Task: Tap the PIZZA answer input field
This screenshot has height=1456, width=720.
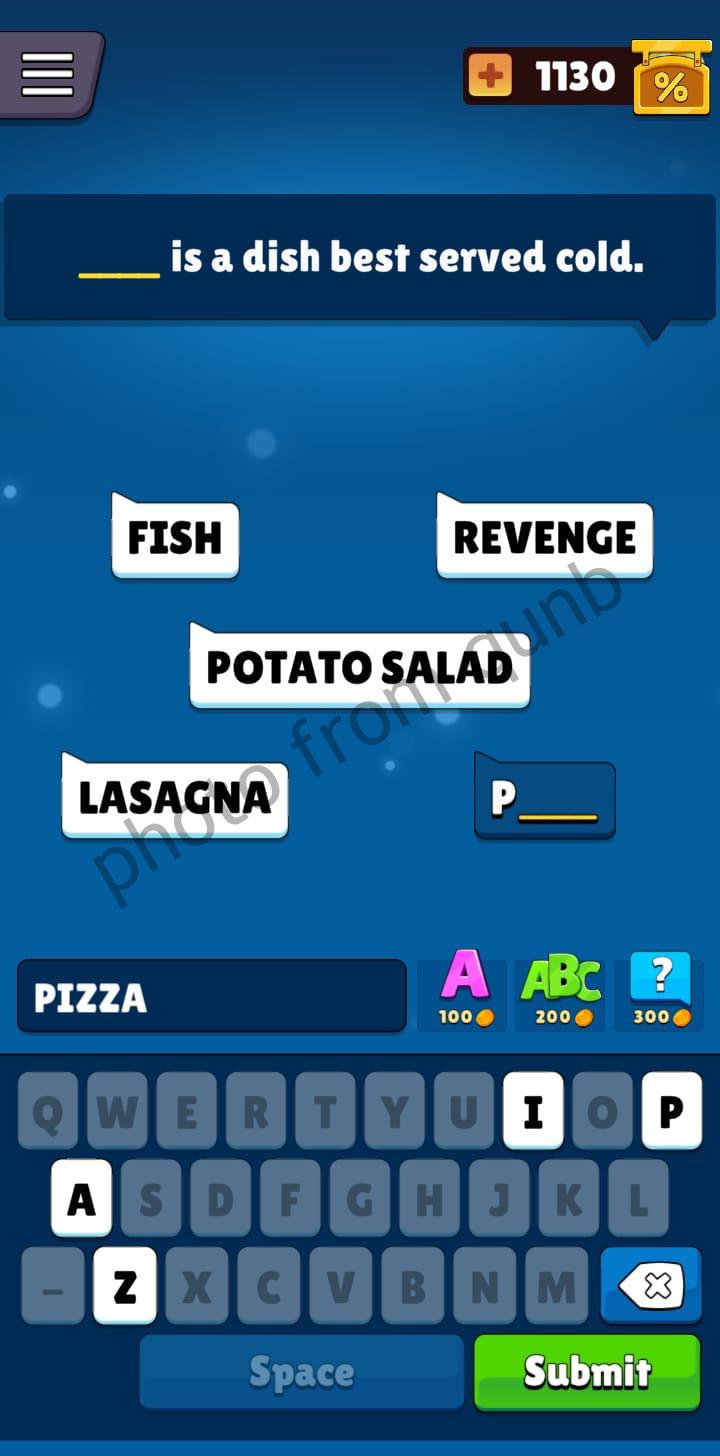Action: pos(212,996)
